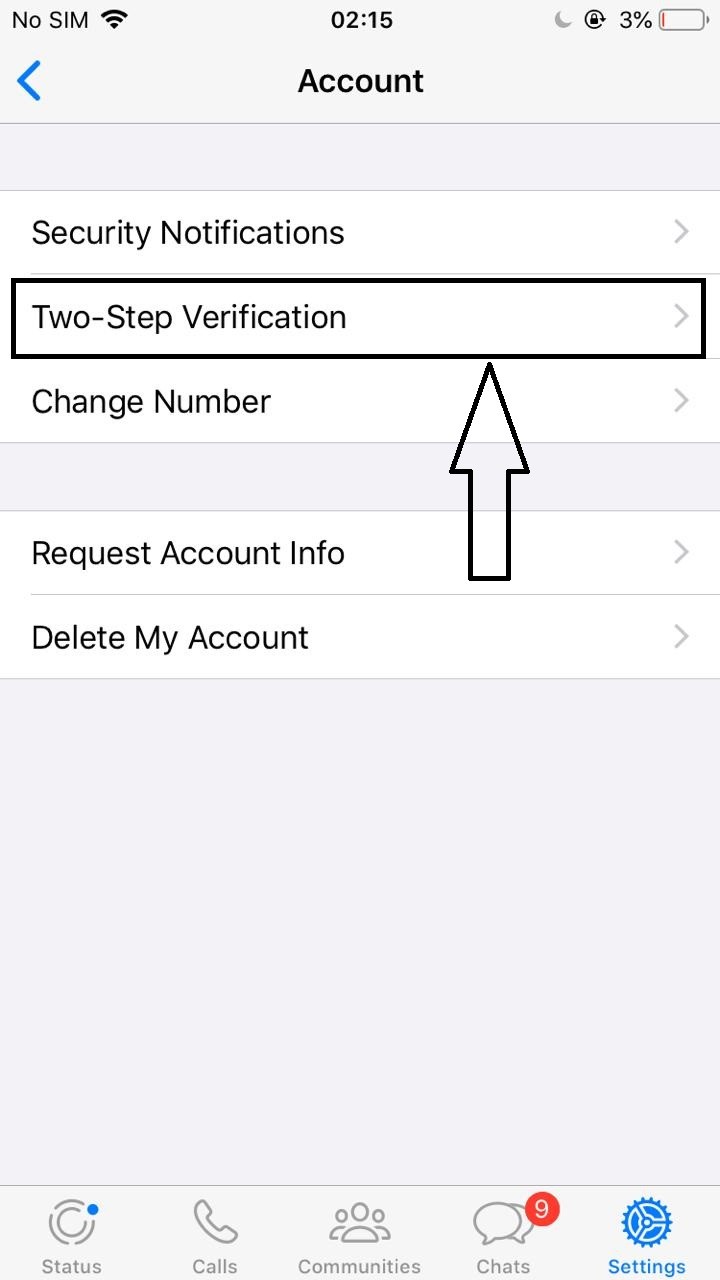
Task: Go back from the Account screen
Action: (30, 81)
